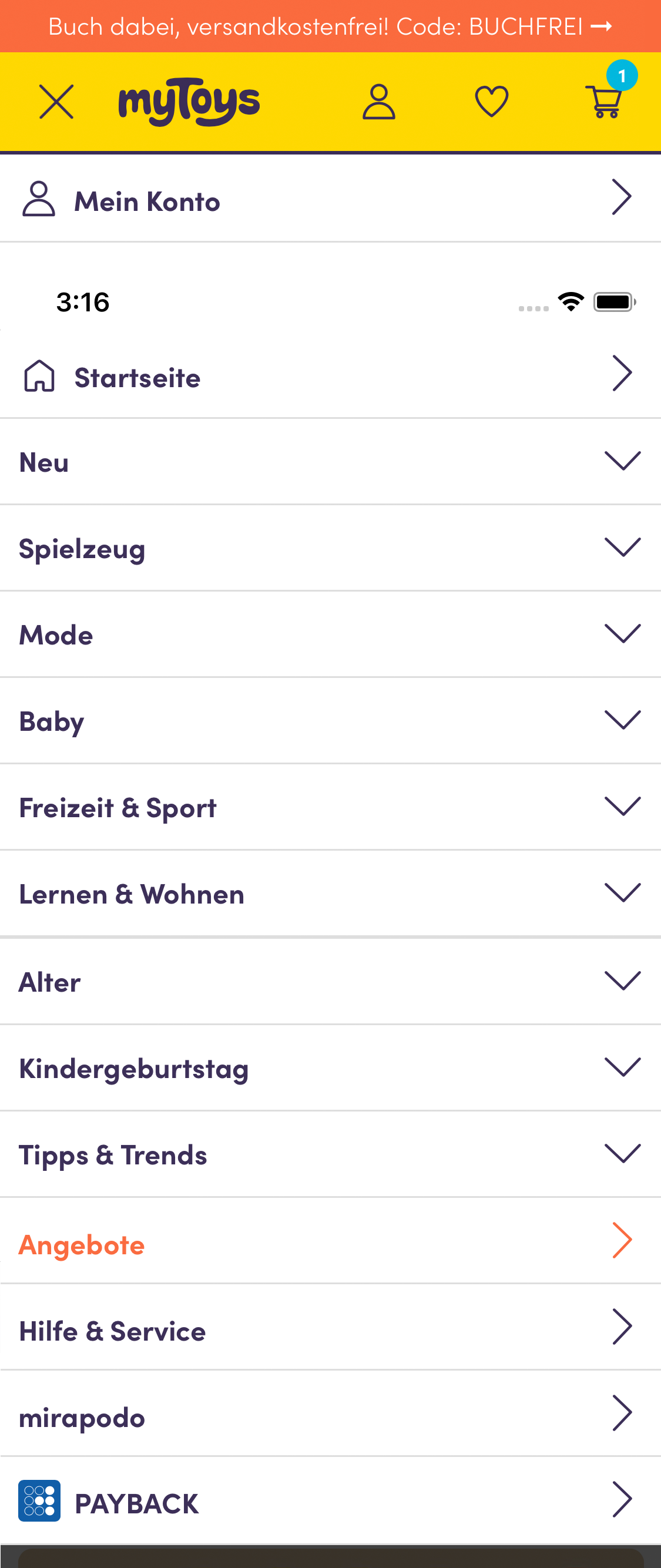Tap the myToys logo
This screenshot has width=661, height=1568.
[x=187, y=102]
